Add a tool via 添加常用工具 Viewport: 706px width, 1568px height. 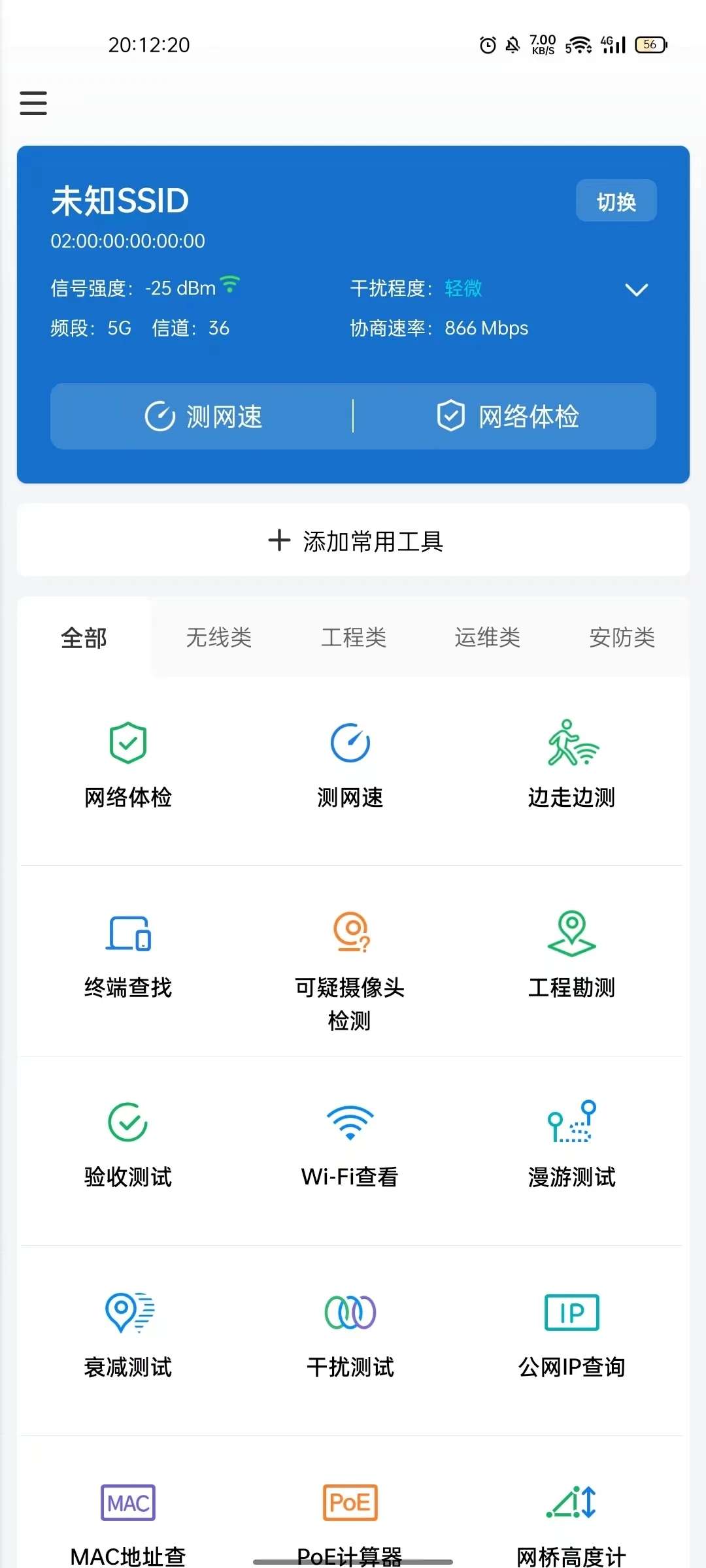pos(354,540)
